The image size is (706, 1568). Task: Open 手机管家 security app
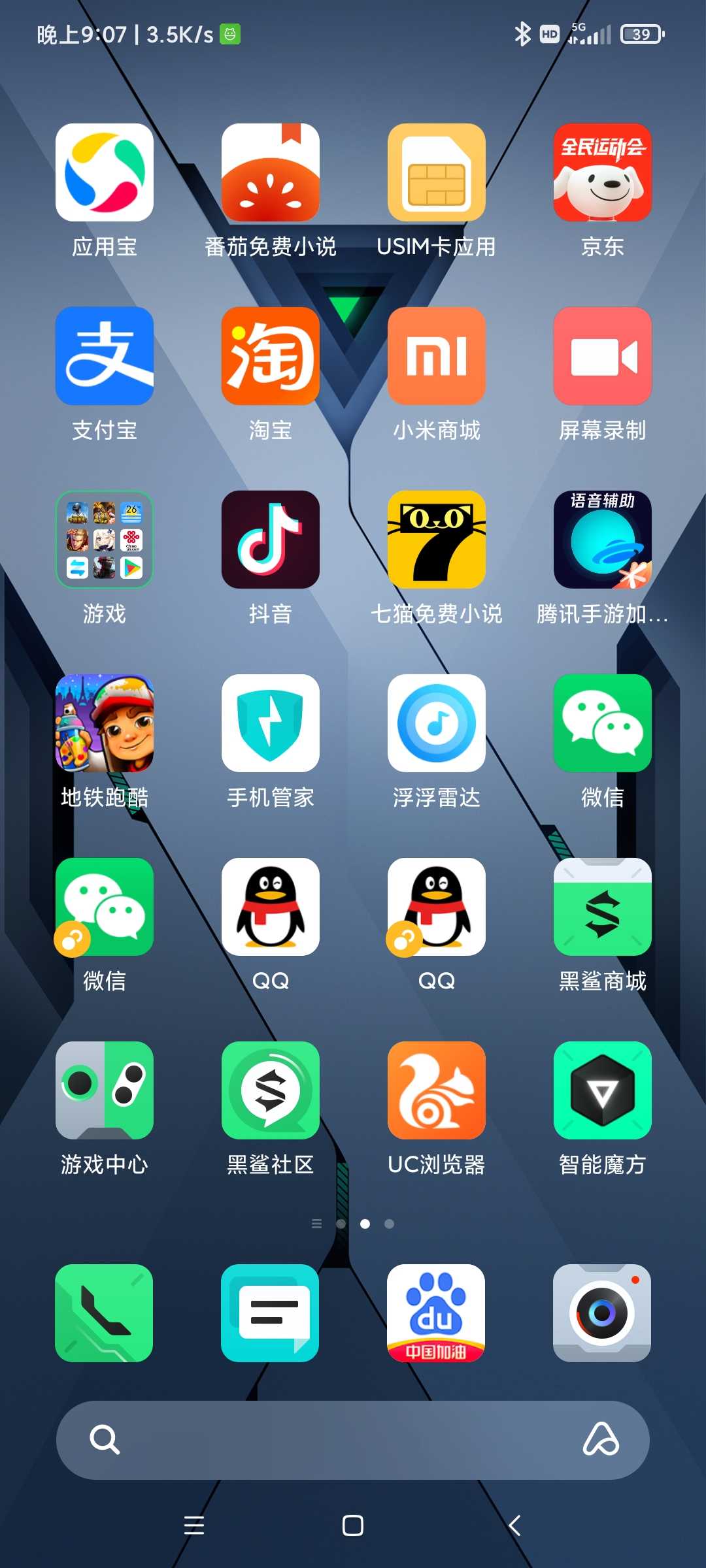click(271, 724)
